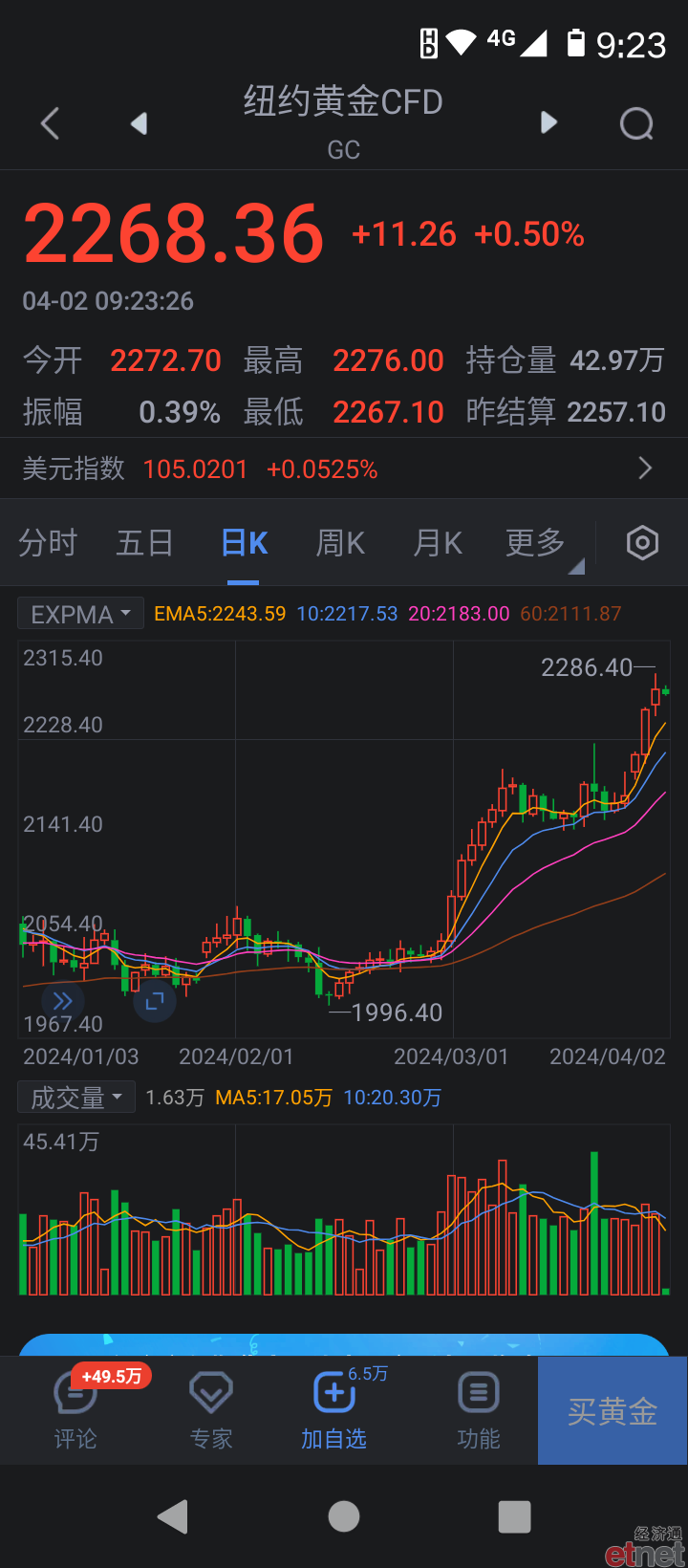
Task: Expand the chart to fullscreen
Action: coord(155,1001)
